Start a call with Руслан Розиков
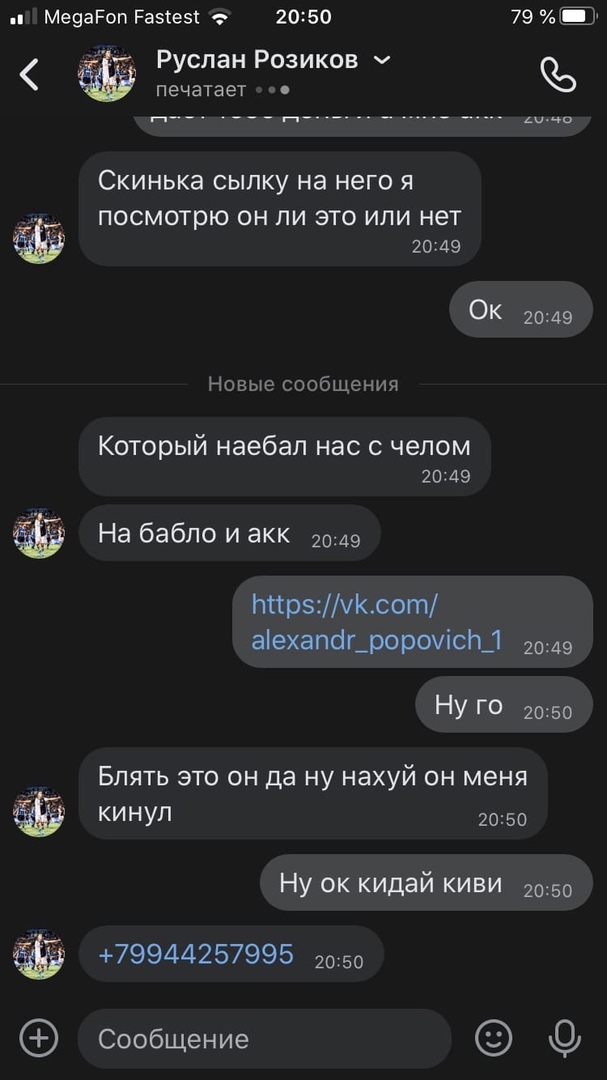The width and height of the screenshot is (607, 1080). 558,74
